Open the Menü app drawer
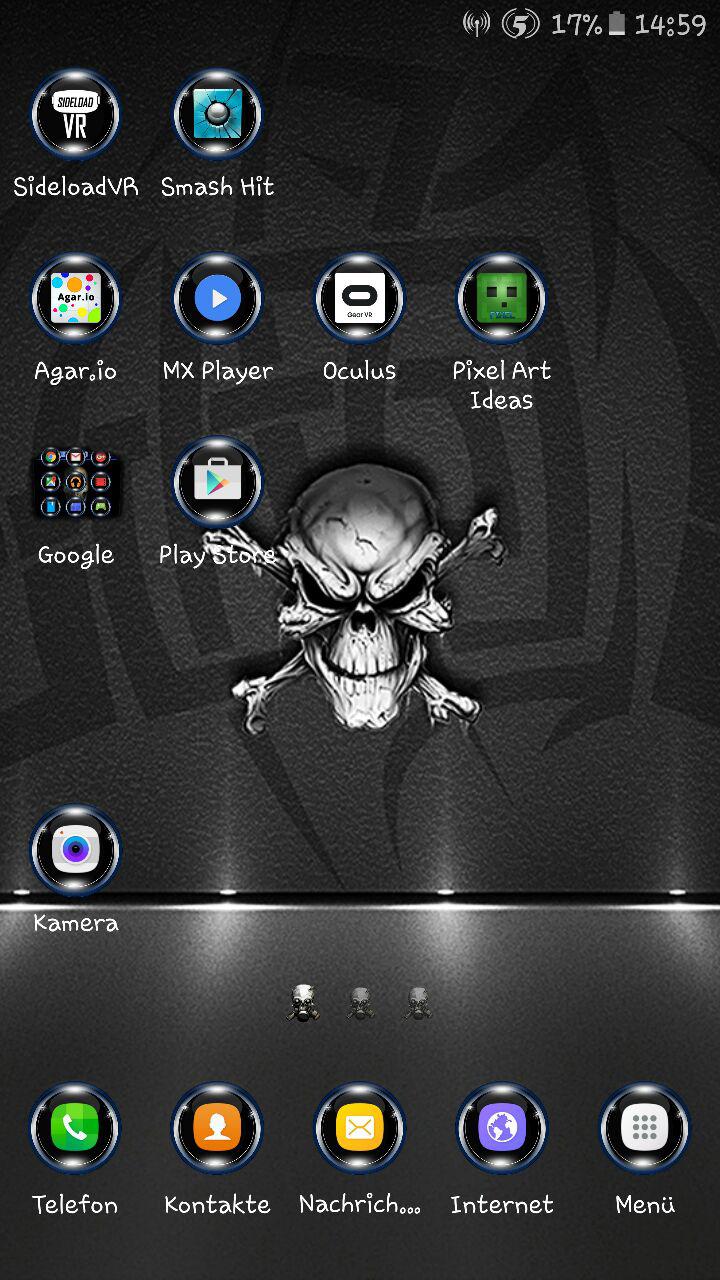The image size is (720, 1280). [644, 1129]
